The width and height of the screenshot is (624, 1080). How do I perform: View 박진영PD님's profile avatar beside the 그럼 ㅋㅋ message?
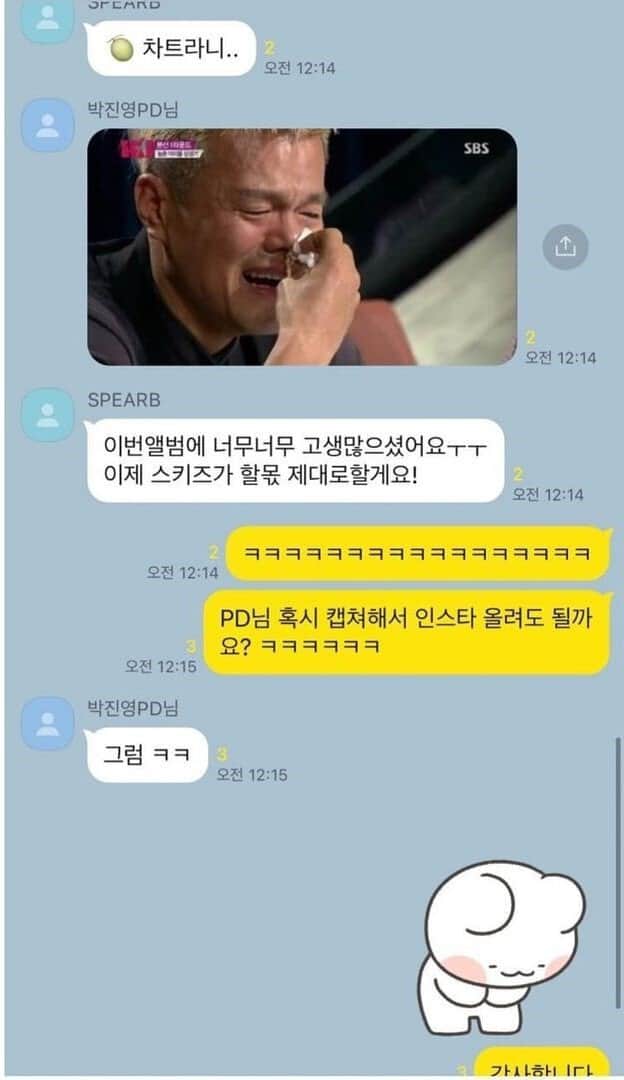tap(47, 722)
